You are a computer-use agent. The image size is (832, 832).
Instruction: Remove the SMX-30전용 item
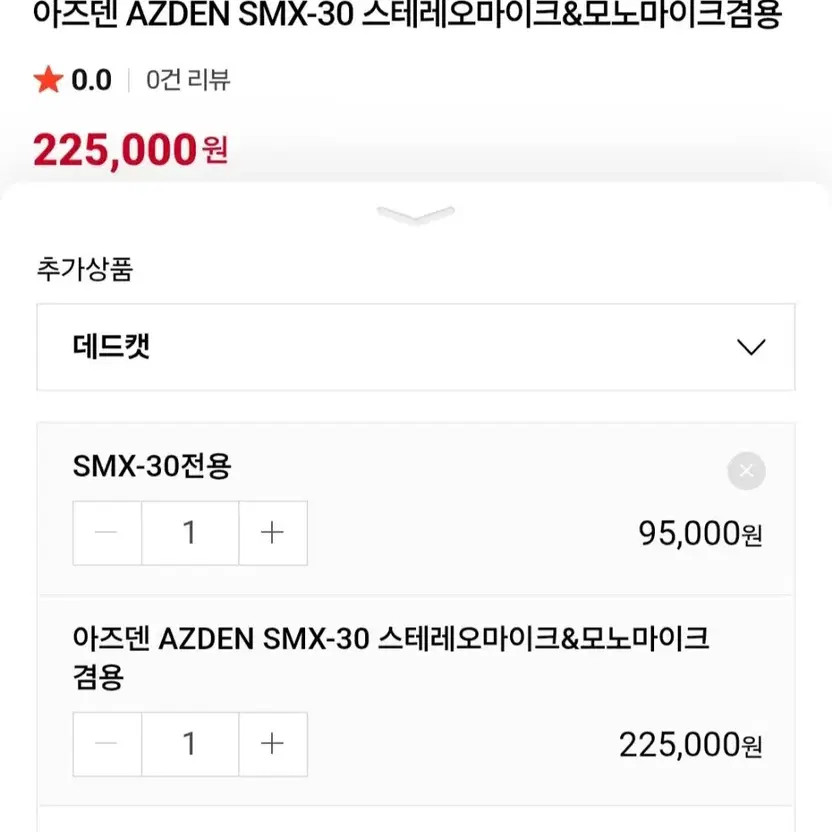click(x=746, y=471)
